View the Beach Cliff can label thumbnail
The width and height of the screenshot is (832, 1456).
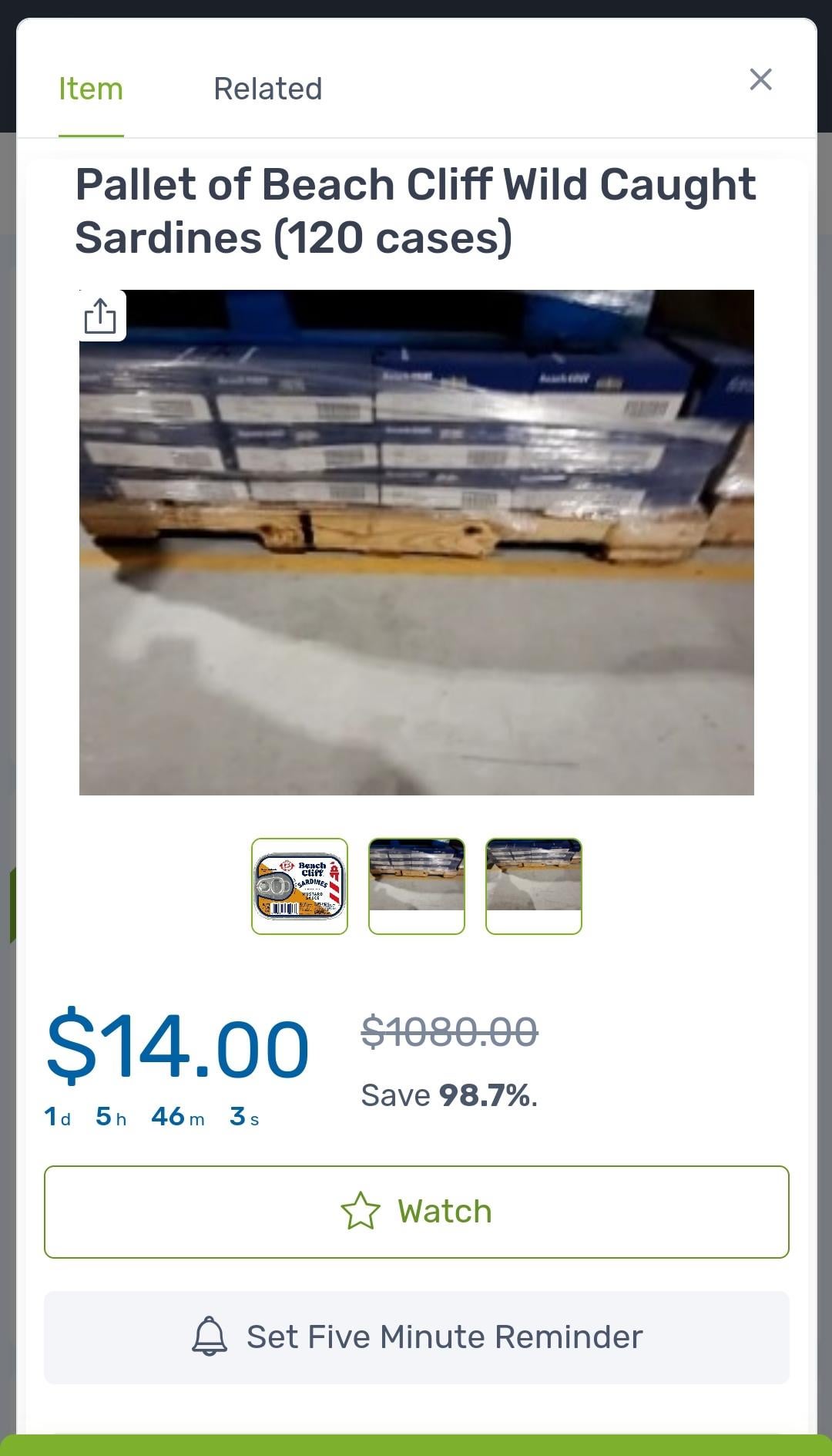pos(300,886)
